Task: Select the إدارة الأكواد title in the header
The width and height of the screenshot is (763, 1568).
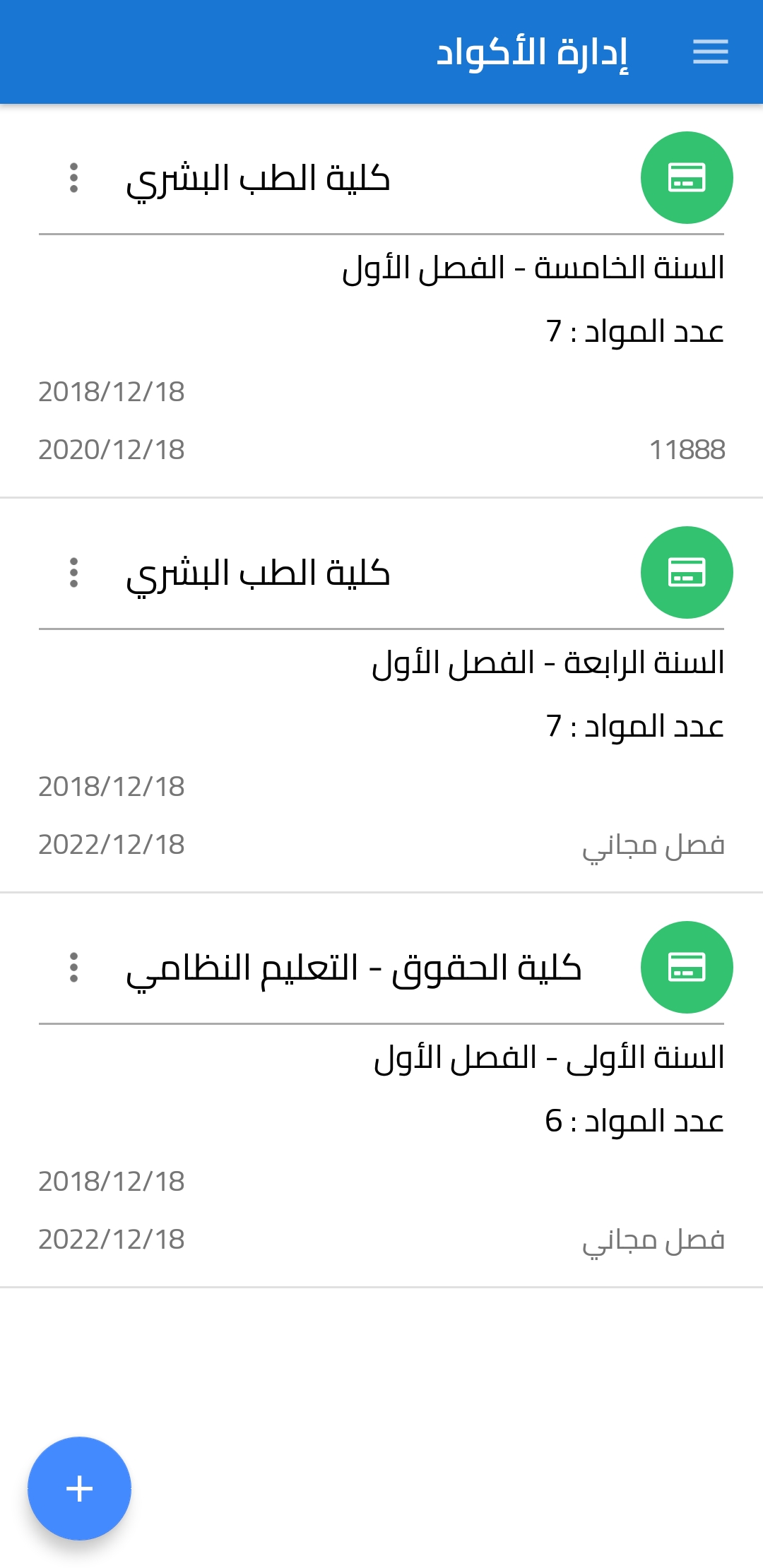Action: tap(533, 51)
